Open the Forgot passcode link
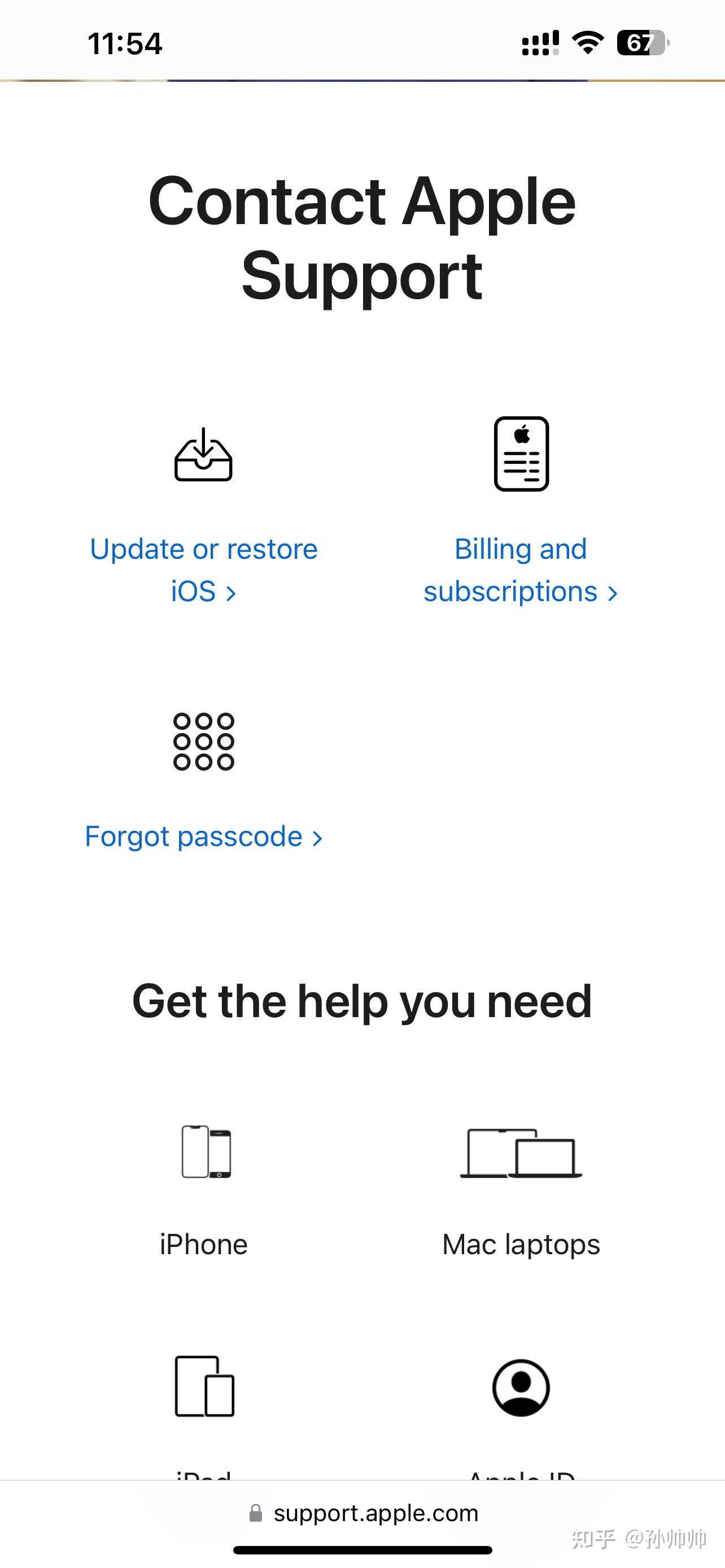Screen dimensions: 725x1568 [203, 836]
